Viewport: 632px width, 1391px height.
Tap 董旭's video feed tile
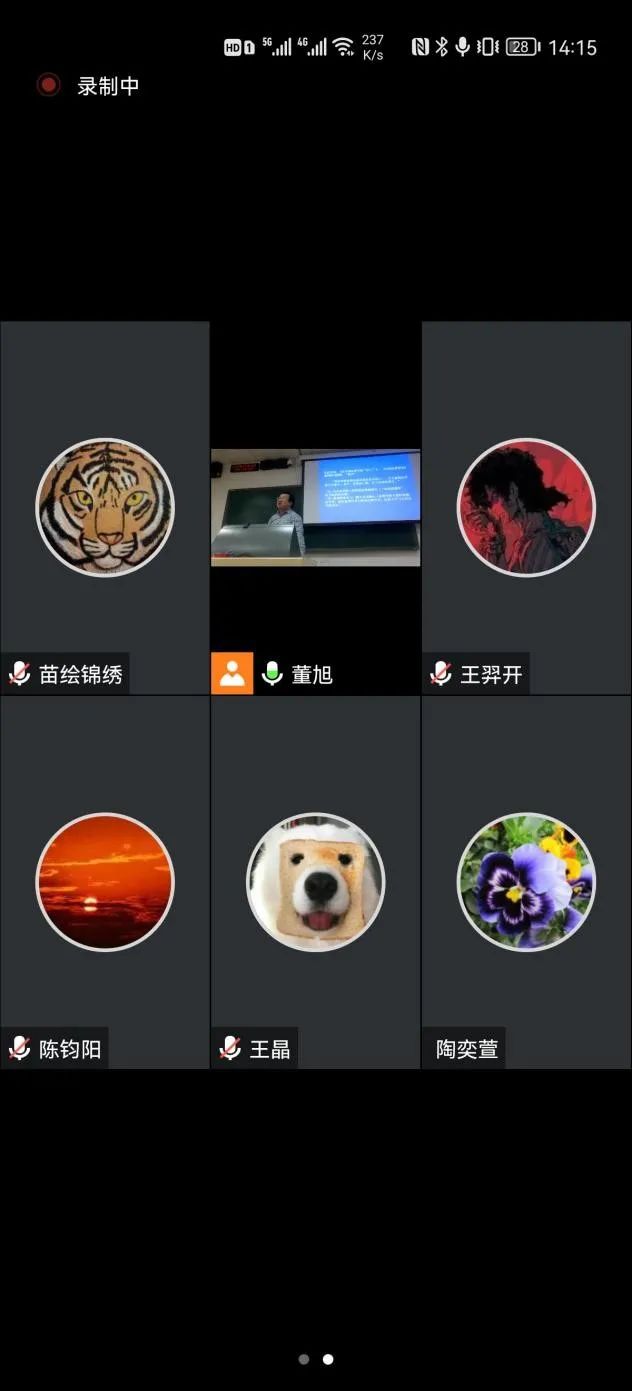coord(315,507)
